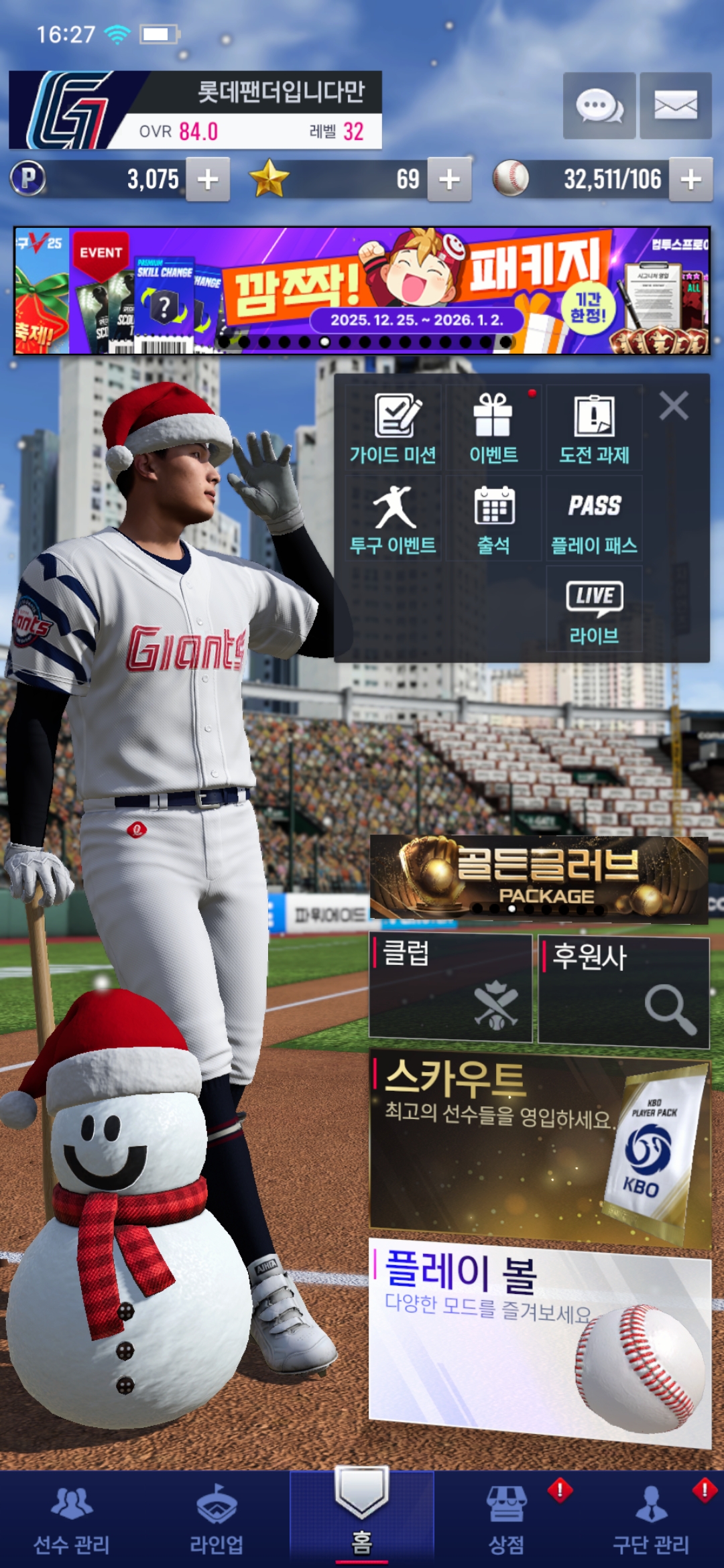Open the 골든글러브 PACKAGE banner
This screenshot has width=724, height=1568.
coord(539,879)
